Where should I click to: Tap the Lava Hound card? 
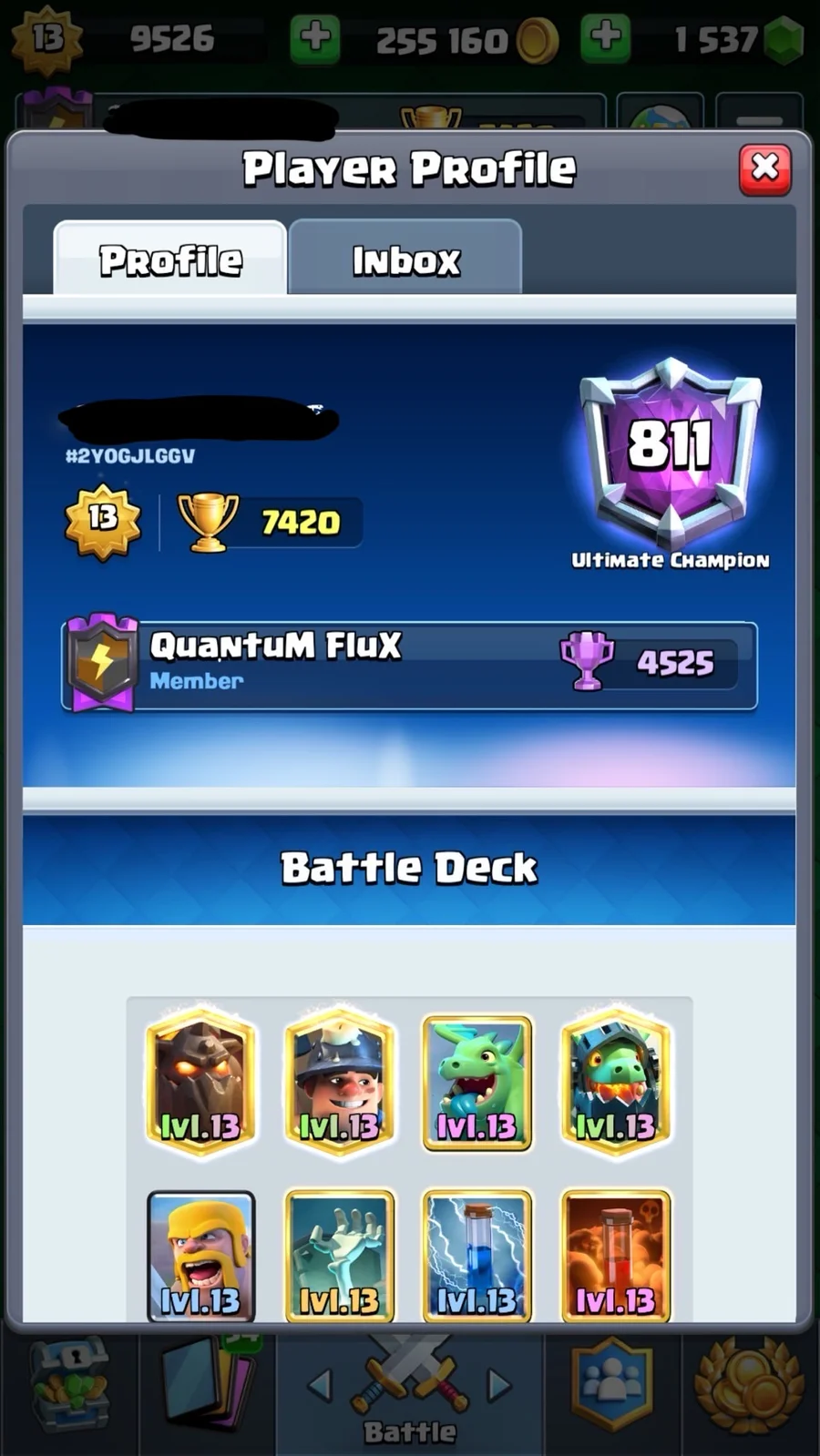200,1081
